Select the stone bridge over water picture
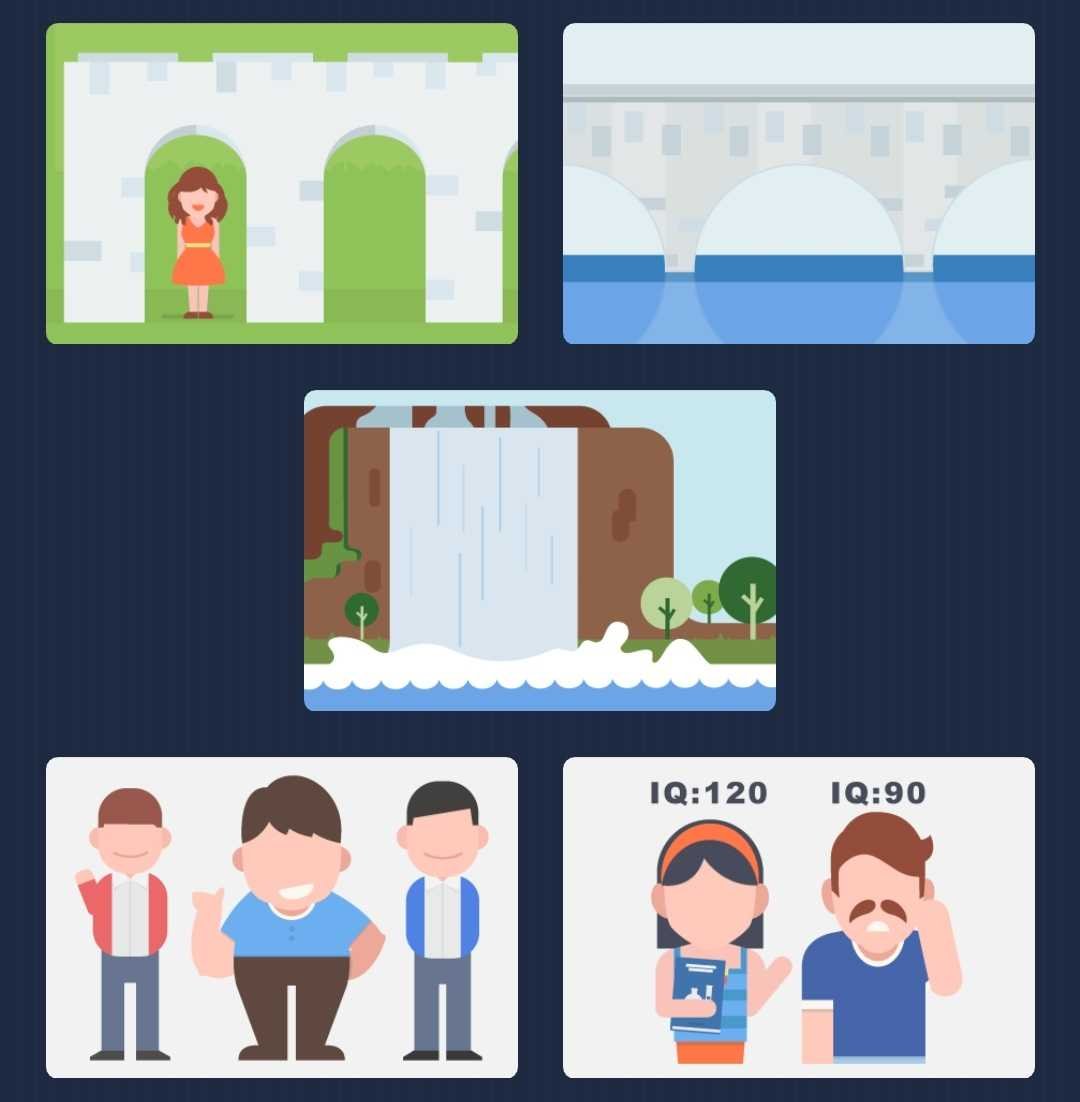Image resolution: width=1080 pixels, height=1102 pixels. tap(798, 183)
